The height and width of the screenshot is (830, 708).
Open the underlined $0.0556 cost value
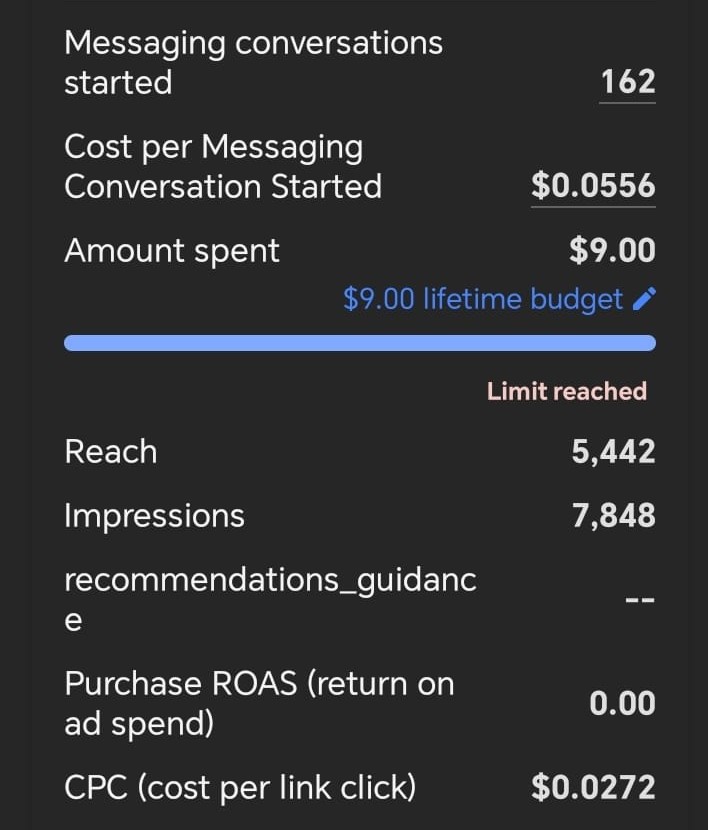[593, 186]
